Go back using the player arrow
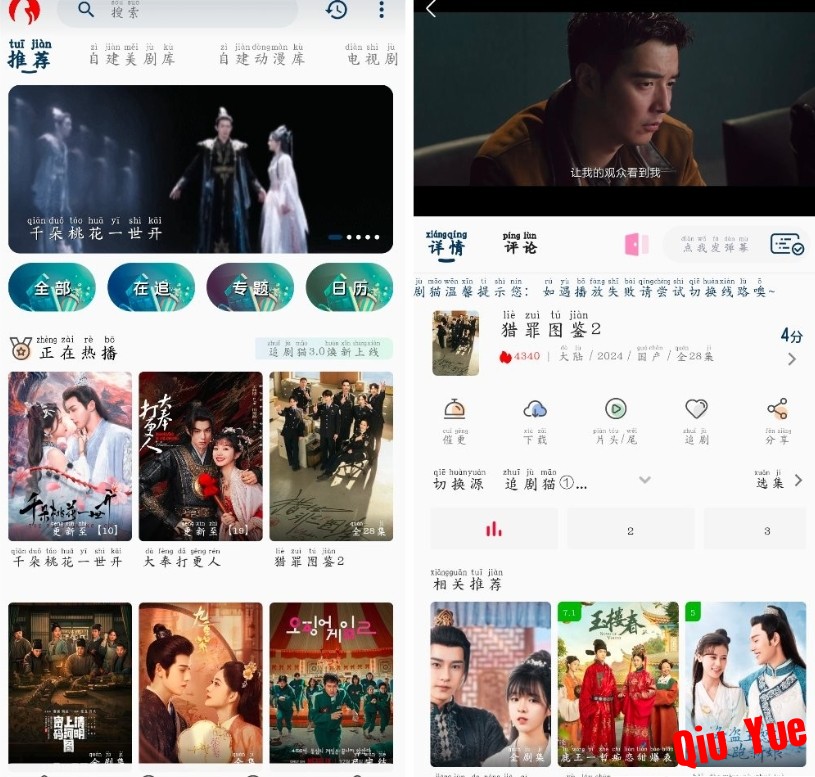The image size is (815, 777). click(431, 9)
